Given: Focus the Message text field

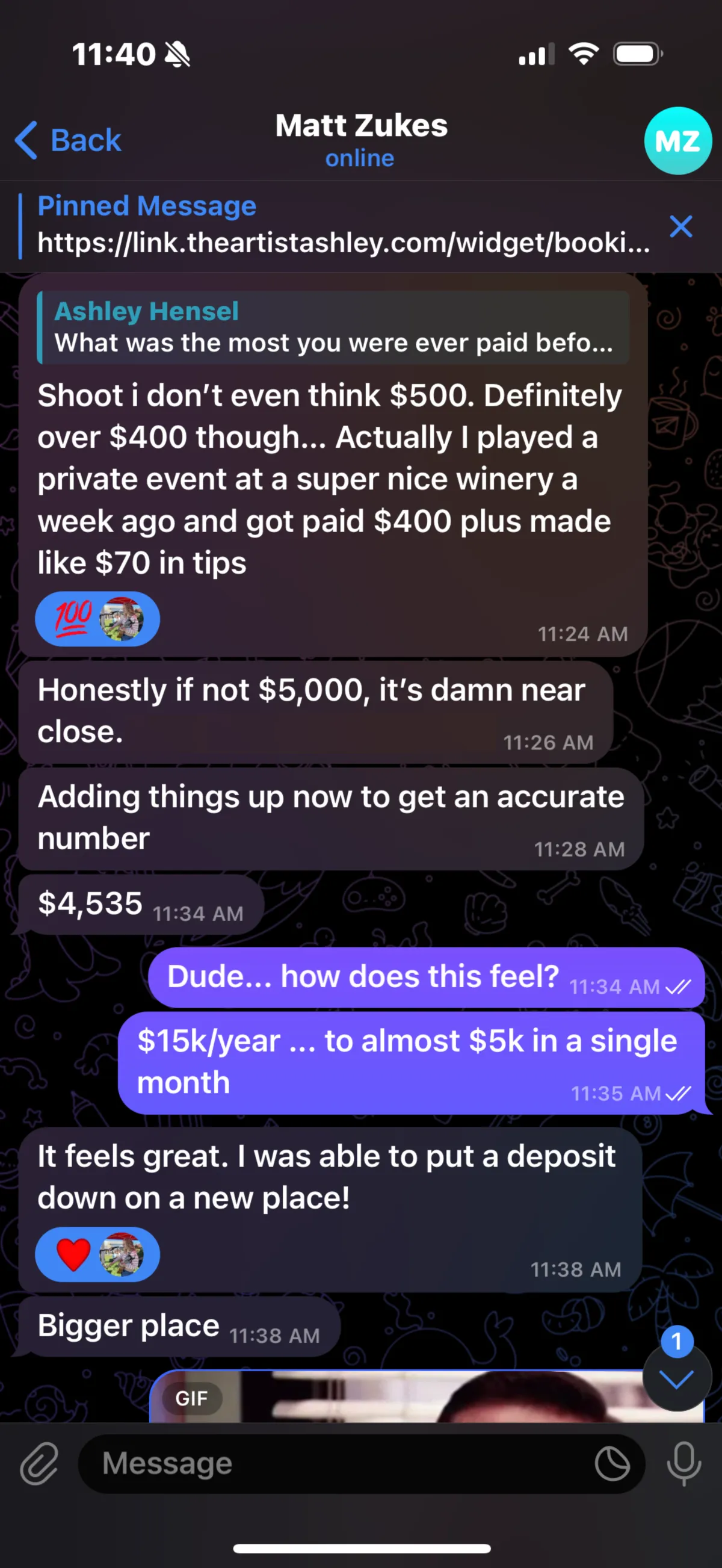Looking at the screenshot, I should point(341,1463).
